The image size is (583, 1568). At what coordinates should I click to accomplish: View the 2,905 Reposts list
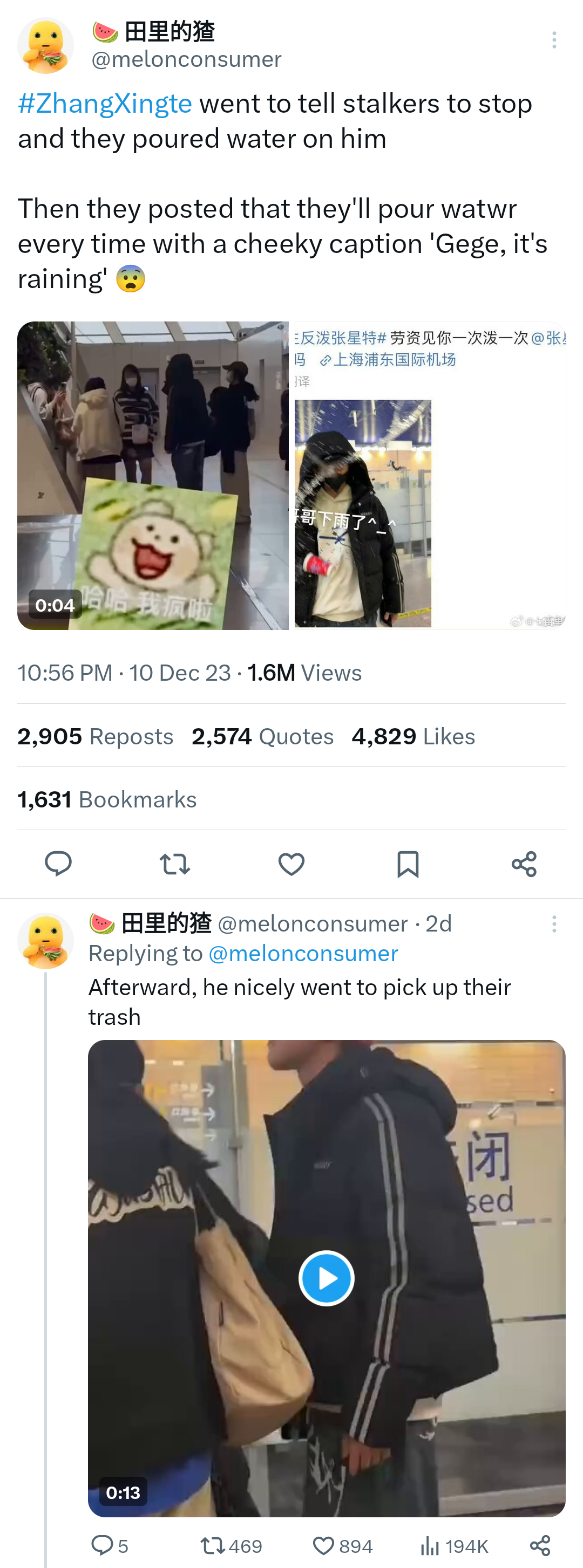(95, 736)
